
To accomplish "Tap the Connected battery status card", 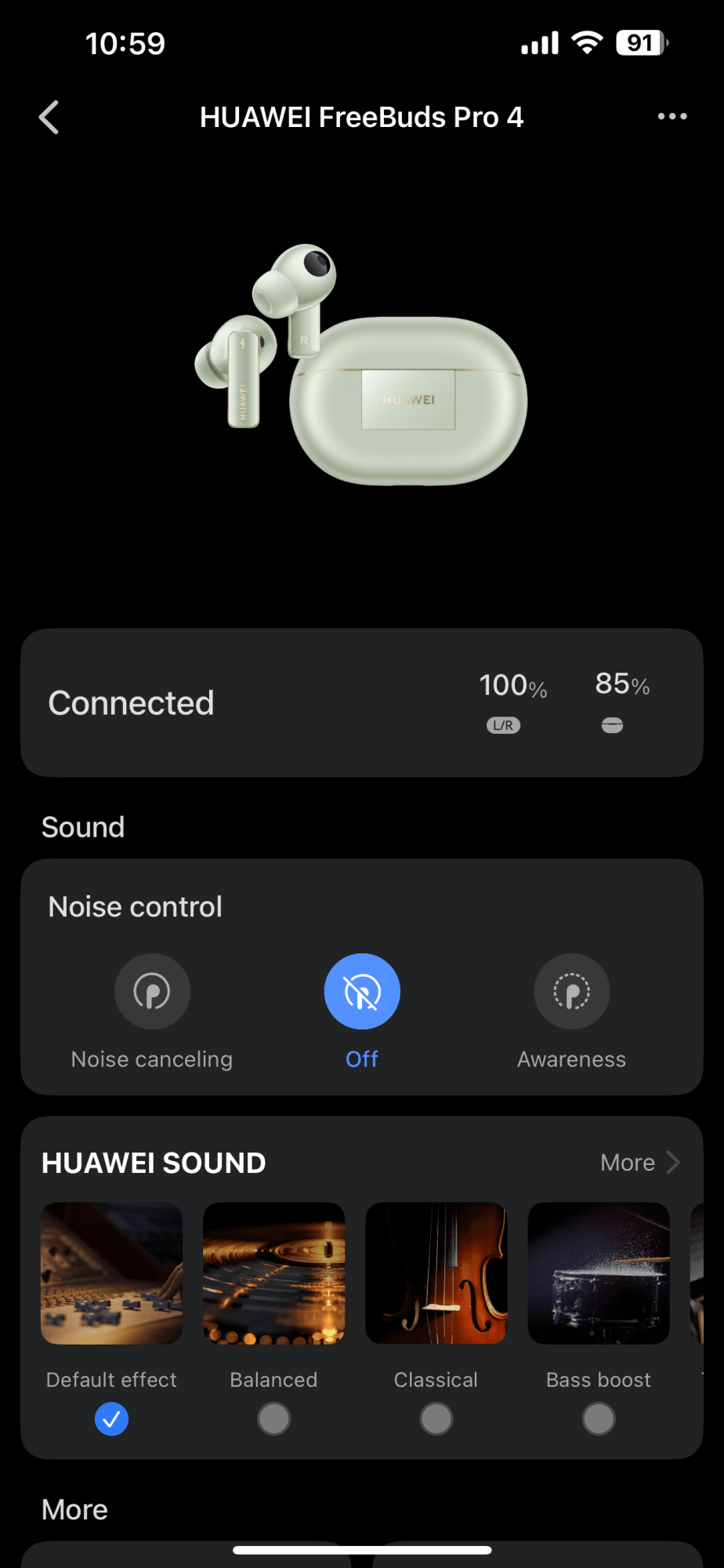I will click(x=362, y=702).
